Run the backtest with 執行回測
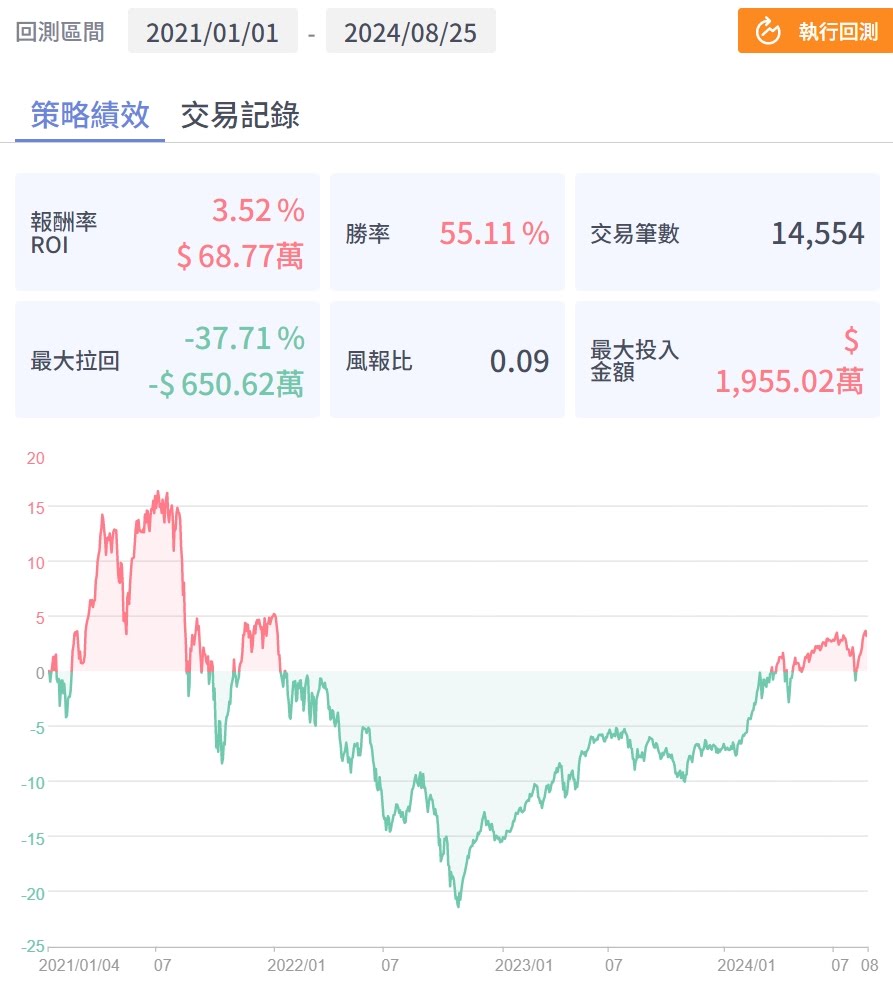This screenshot has height=988, width=893. click(x=815, y=31)
